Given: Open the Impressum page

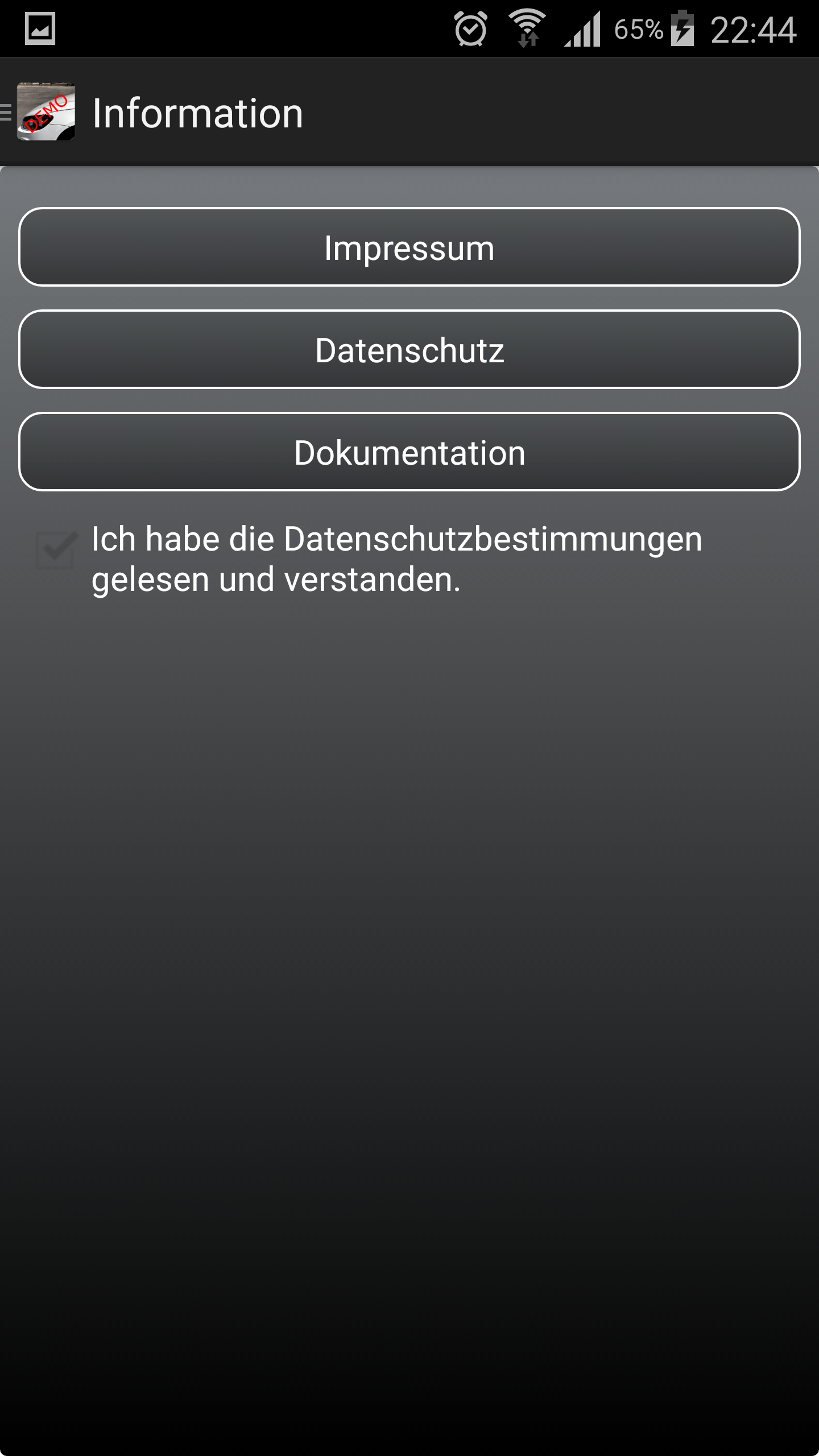Looking at the screenshot, I should click(409, 247).
